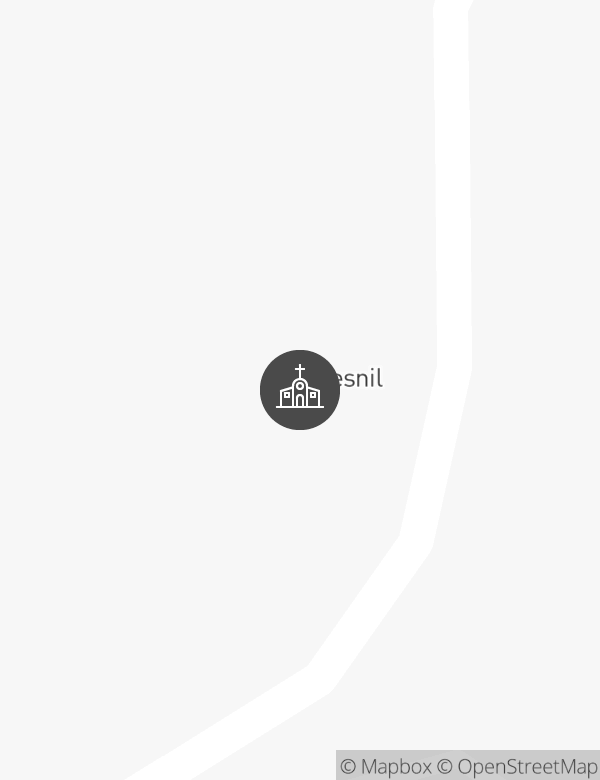Open the © Mapbox attribution link
The width and height of the screenshot is (600, 780).
386,767
